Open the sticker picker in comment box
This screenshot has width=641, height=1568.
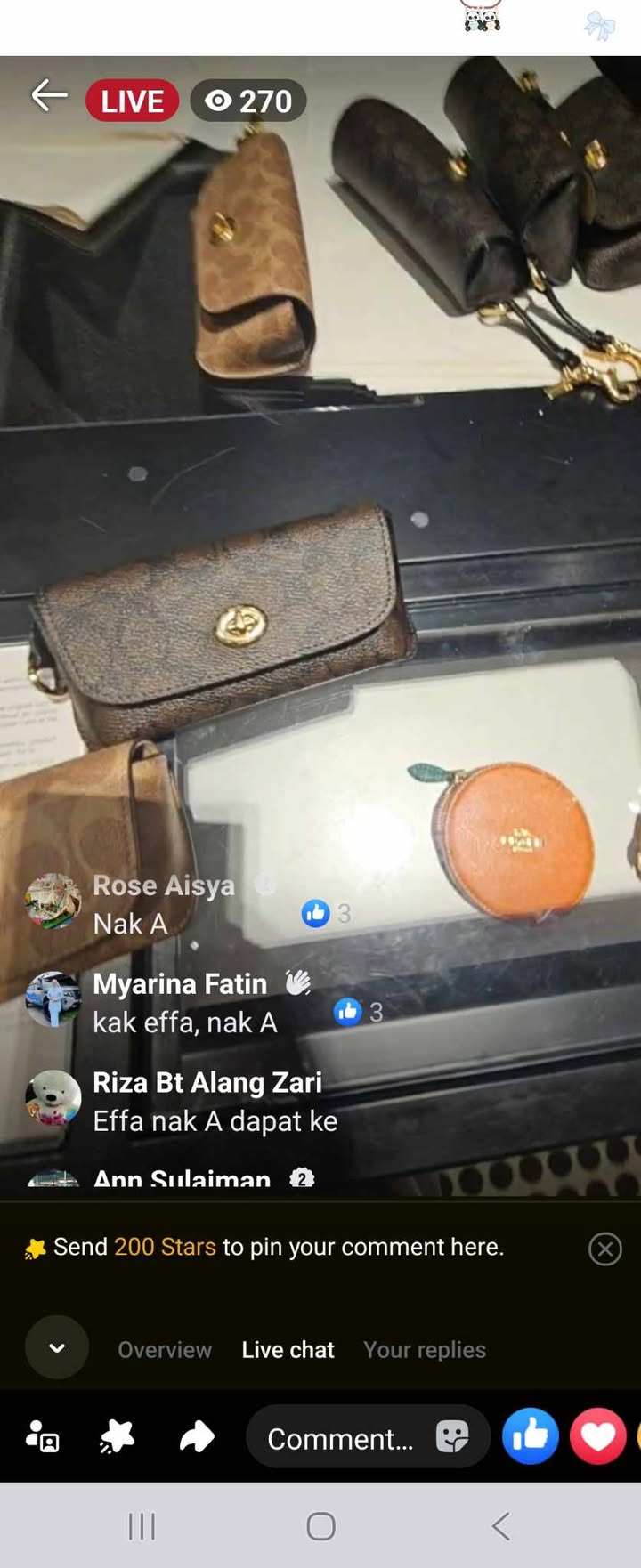[452, 1436]
